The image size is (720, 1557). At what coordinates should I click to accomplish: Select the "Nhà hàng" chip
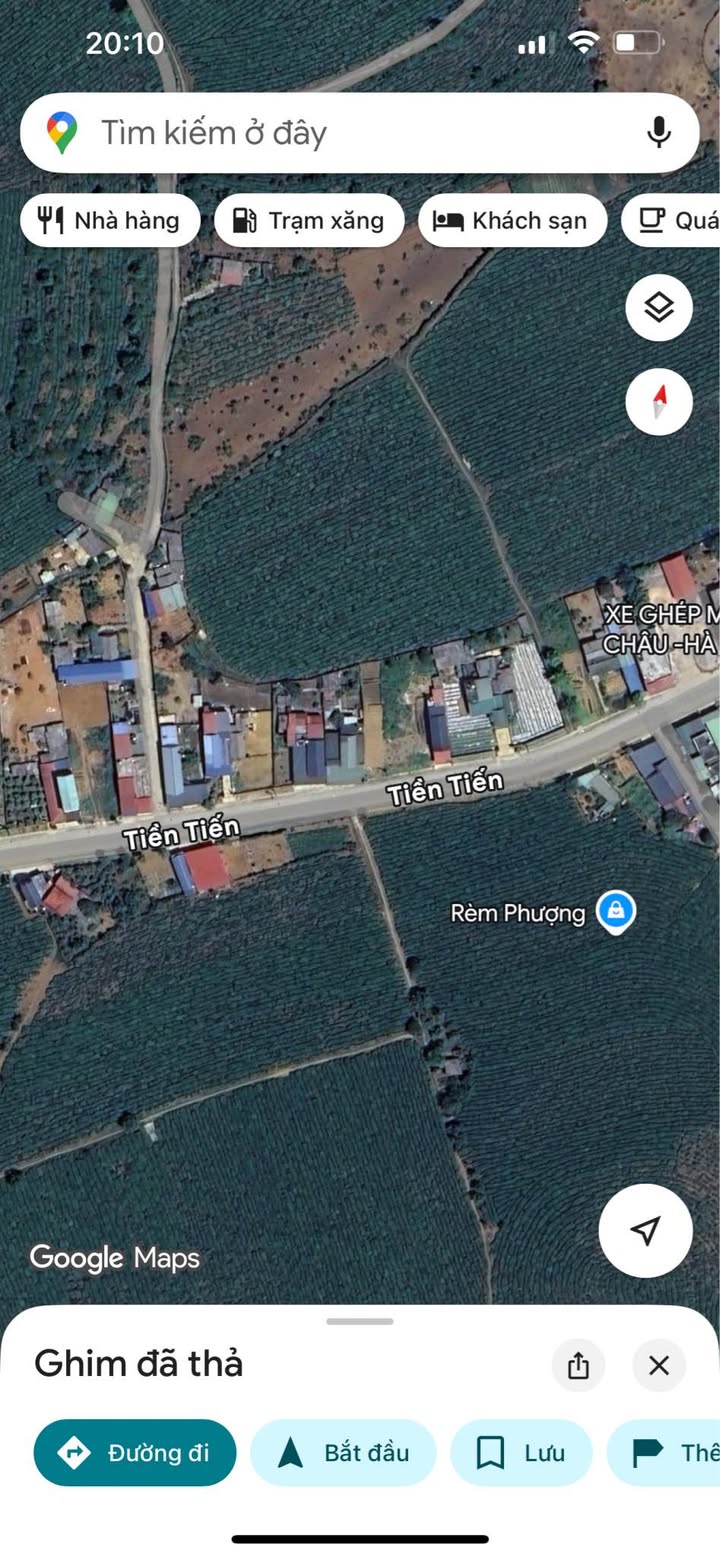(x=110, y=221)
